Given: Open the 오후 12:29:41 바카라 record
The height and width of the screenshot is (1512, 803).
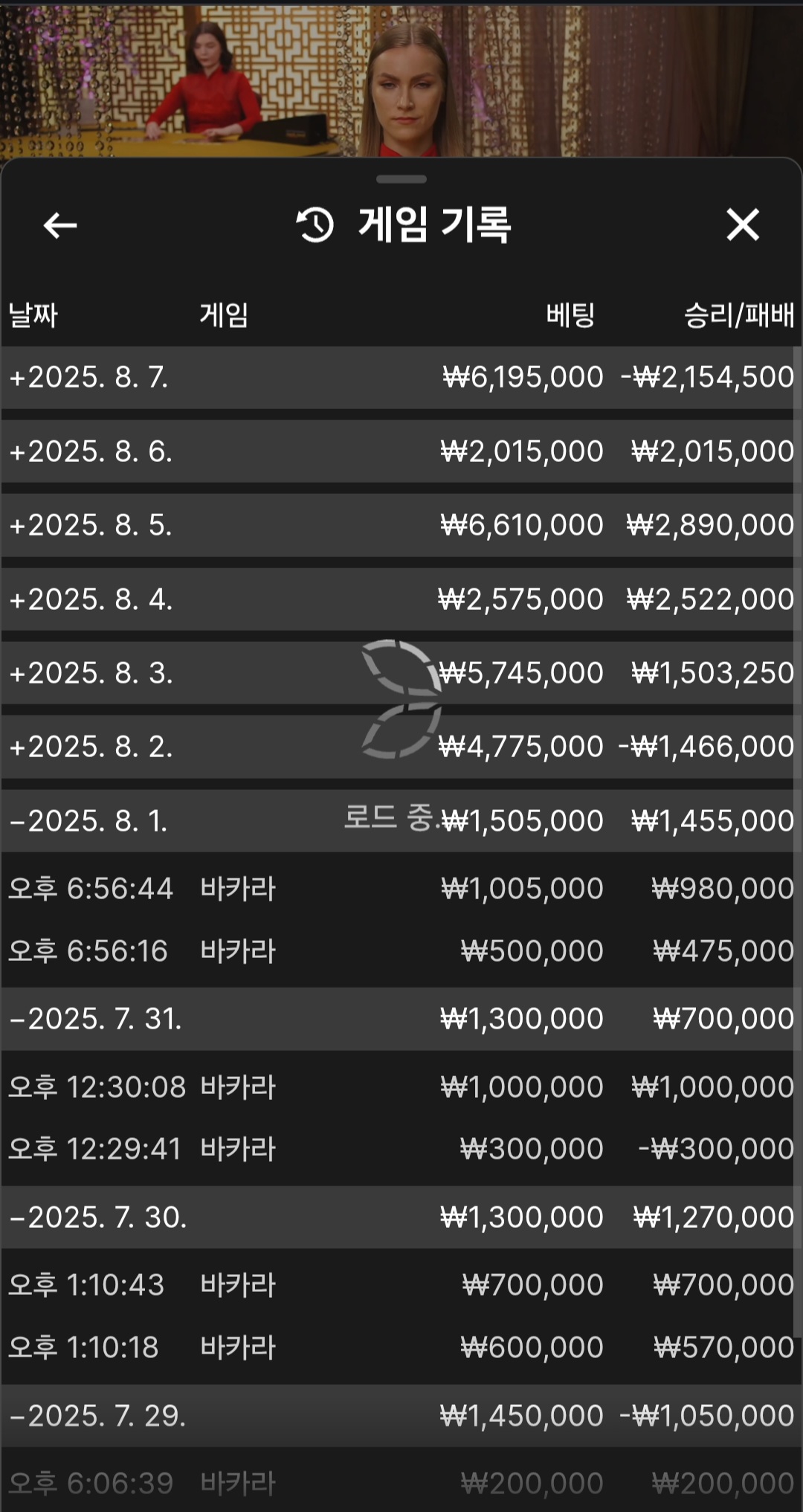Looking at the screenshot, I should click(x=238, y=1149).
